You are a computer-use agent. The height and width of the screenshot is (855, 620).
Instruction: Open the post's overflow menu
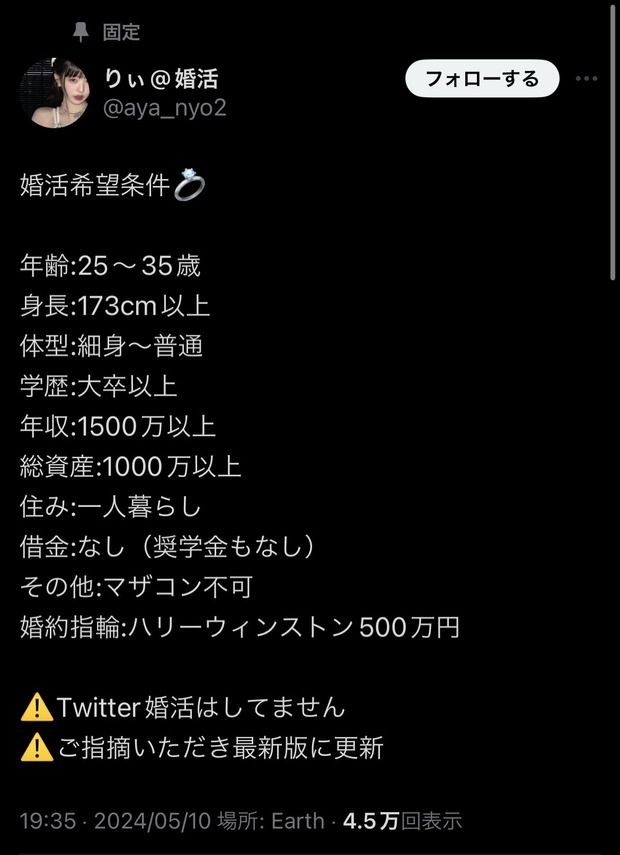pos(587,79)
